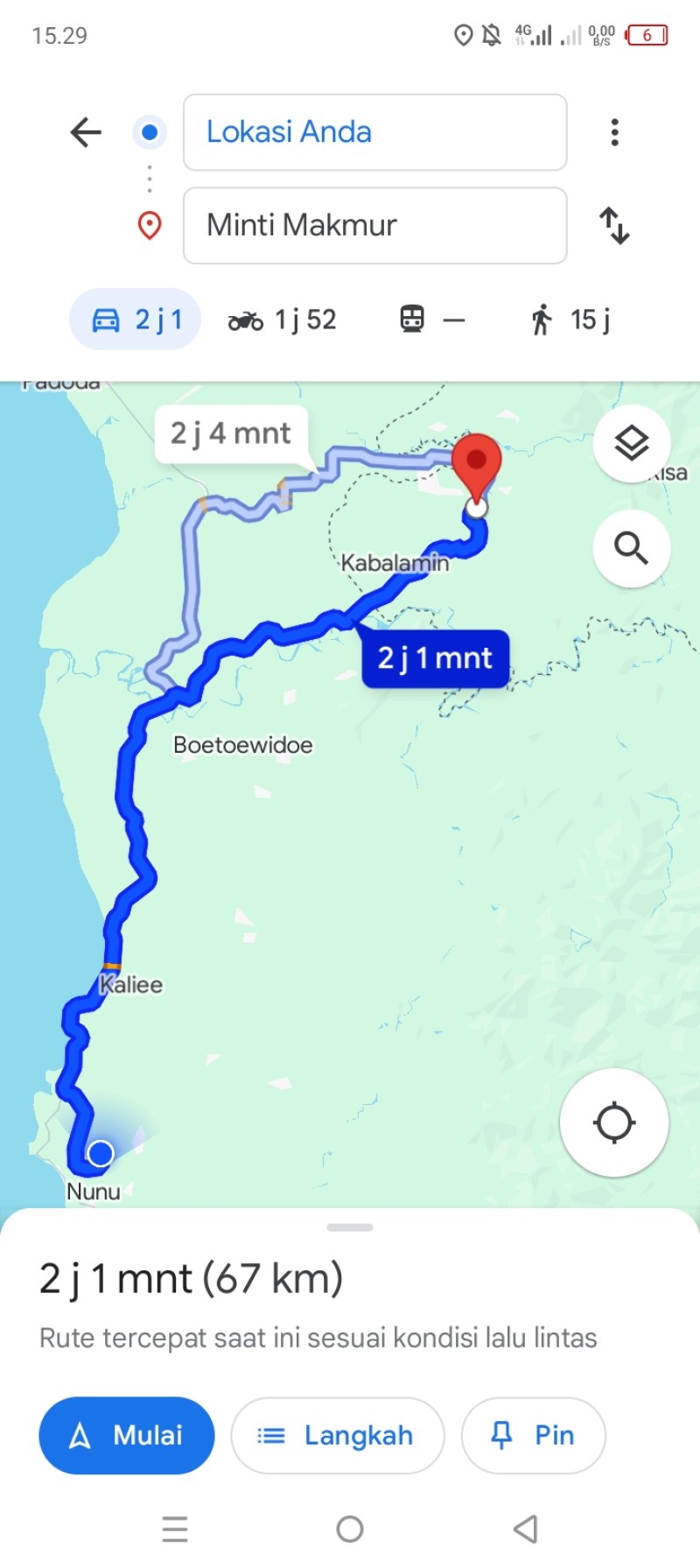700x1568 pixels.
Task: Switch to the public transit mode
Action: click(x=432, y=320)
